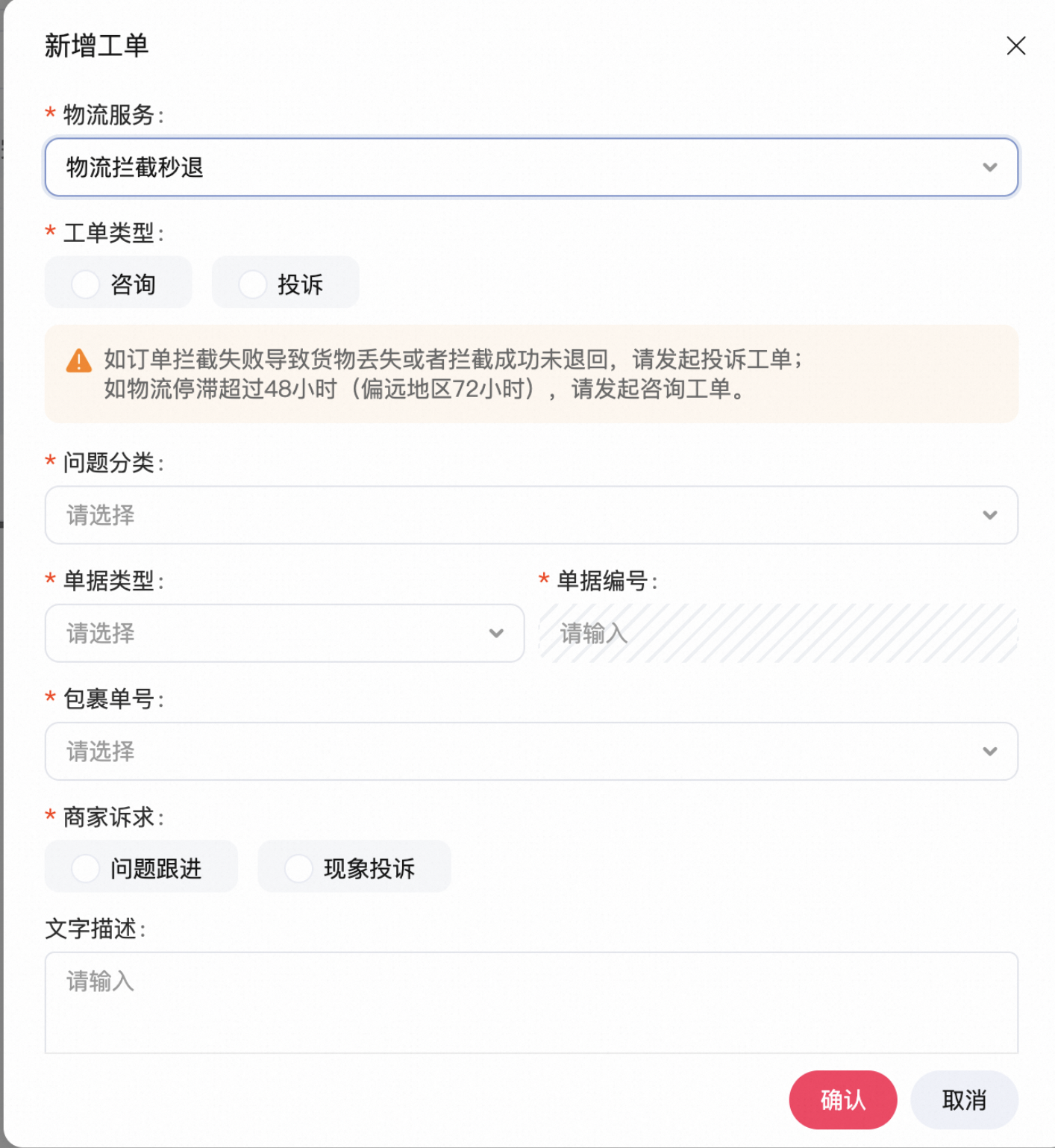Open the 单据类型 dropdown

coord(284,633)
